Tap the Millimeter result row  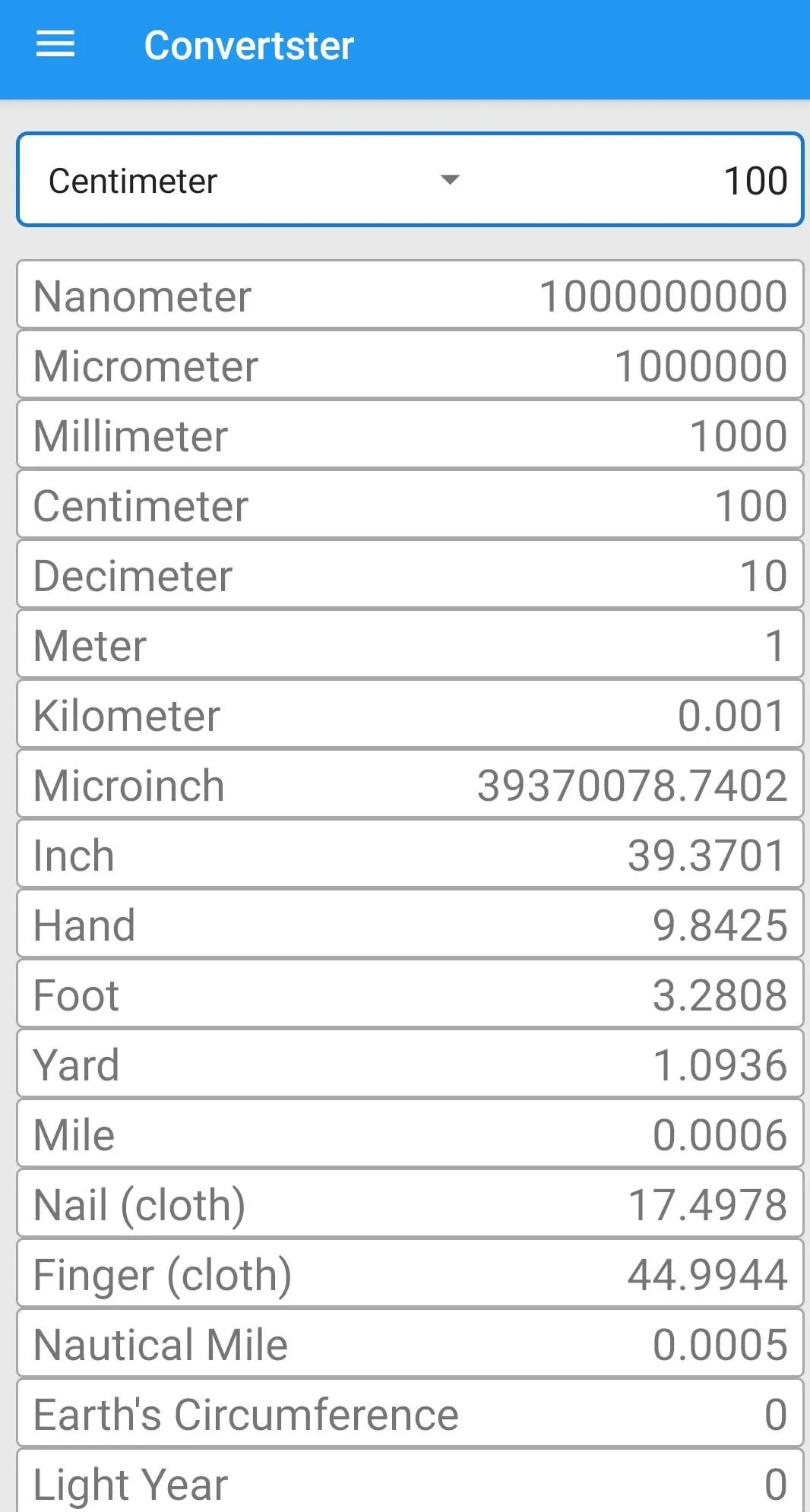click(x=410, y=435)
